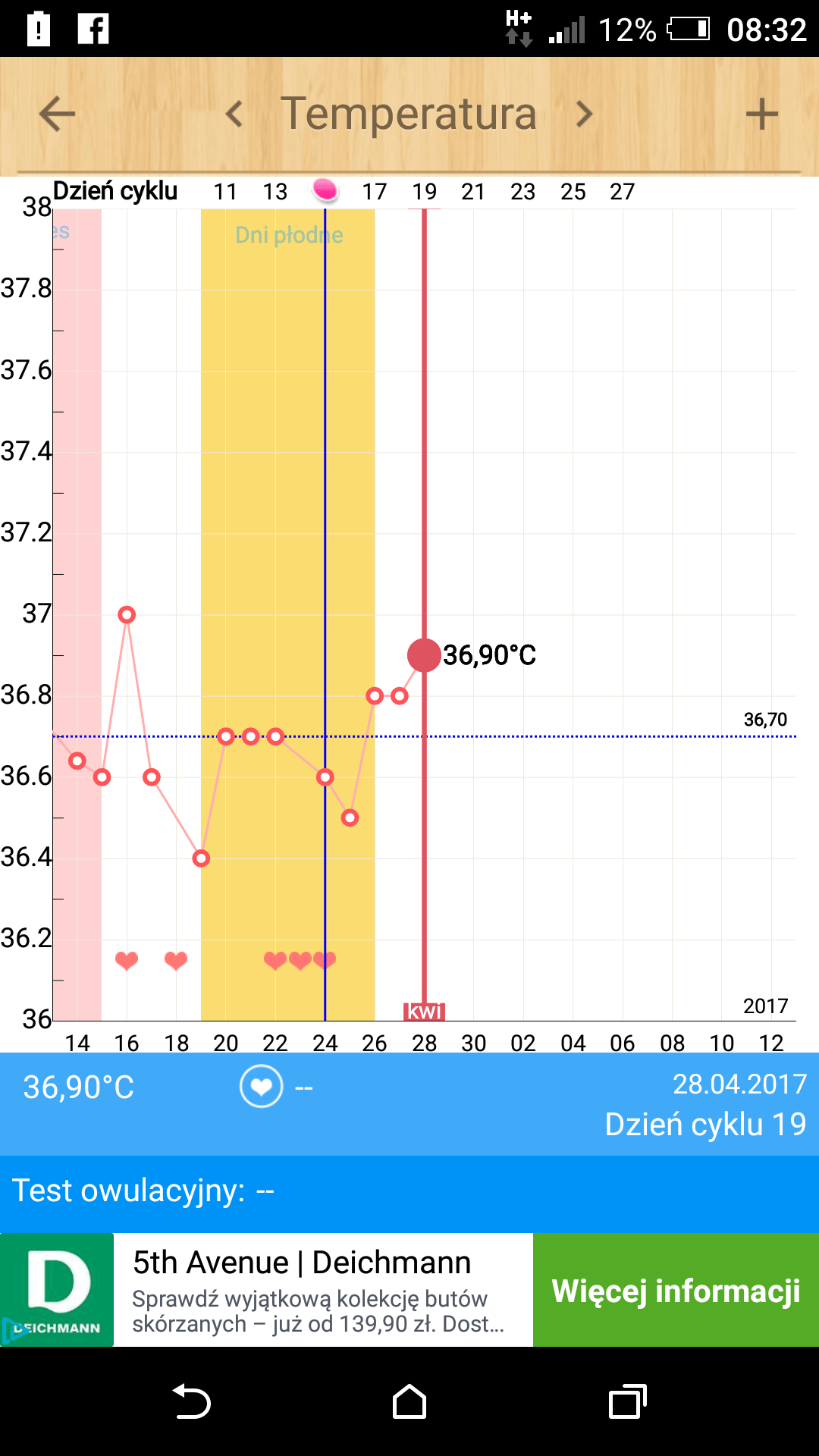Go back using the top-left arrow
Viewport: 819px width, 1456px height.
57,115
